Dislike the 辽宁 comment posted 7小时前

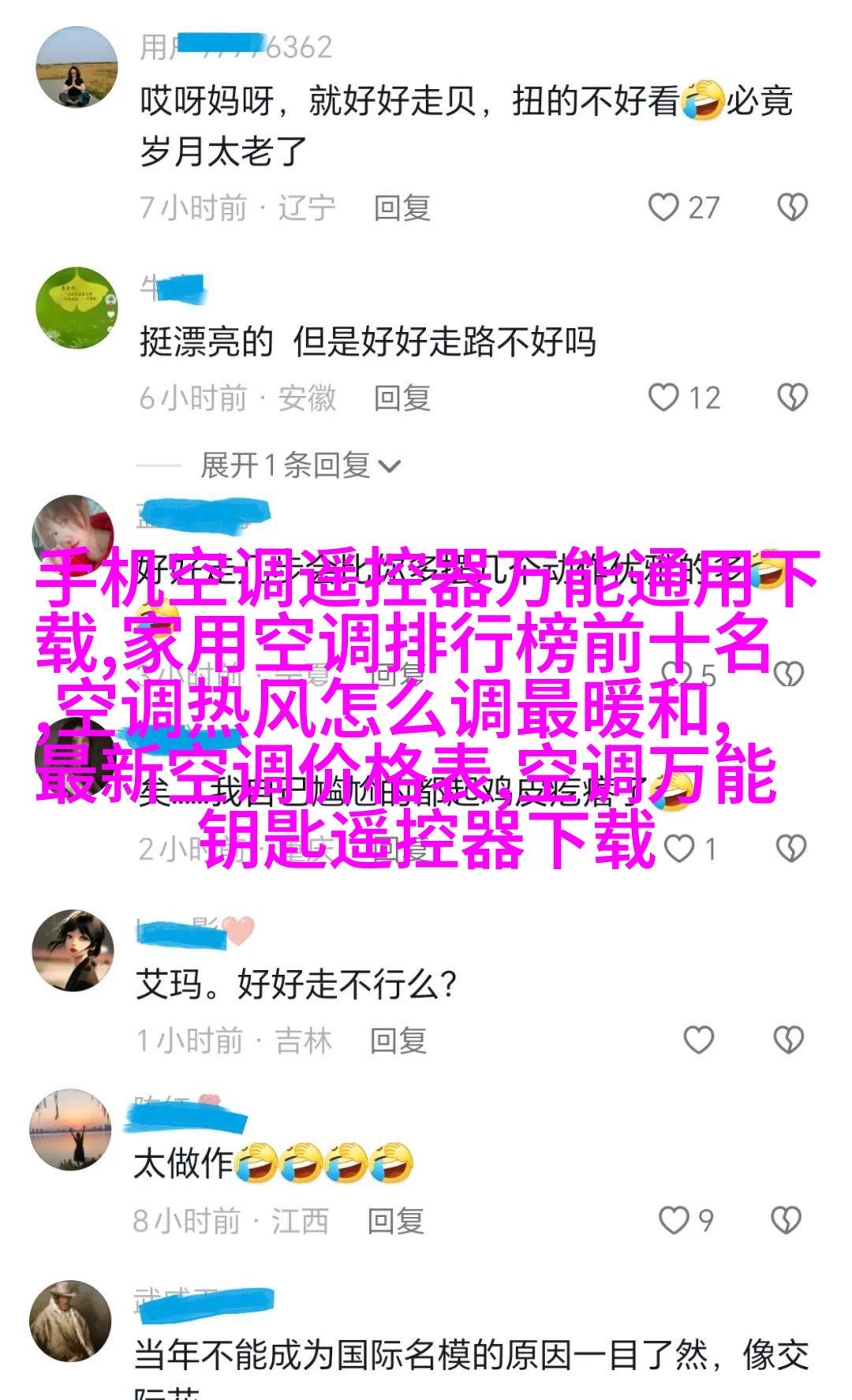(792, 207)
